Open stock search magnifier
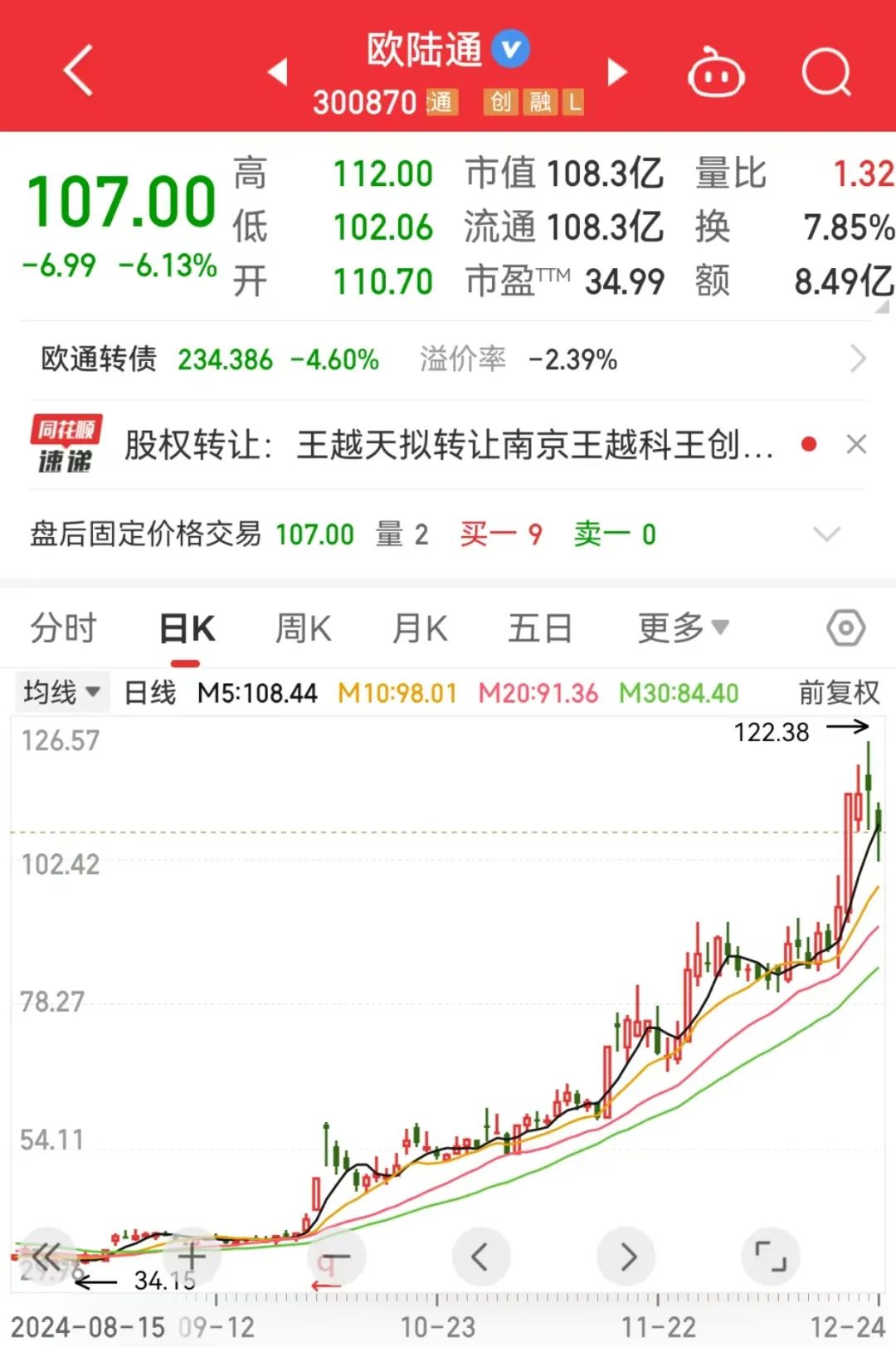This screenshot has width=896, height=1347. click(x=826, y=73)
